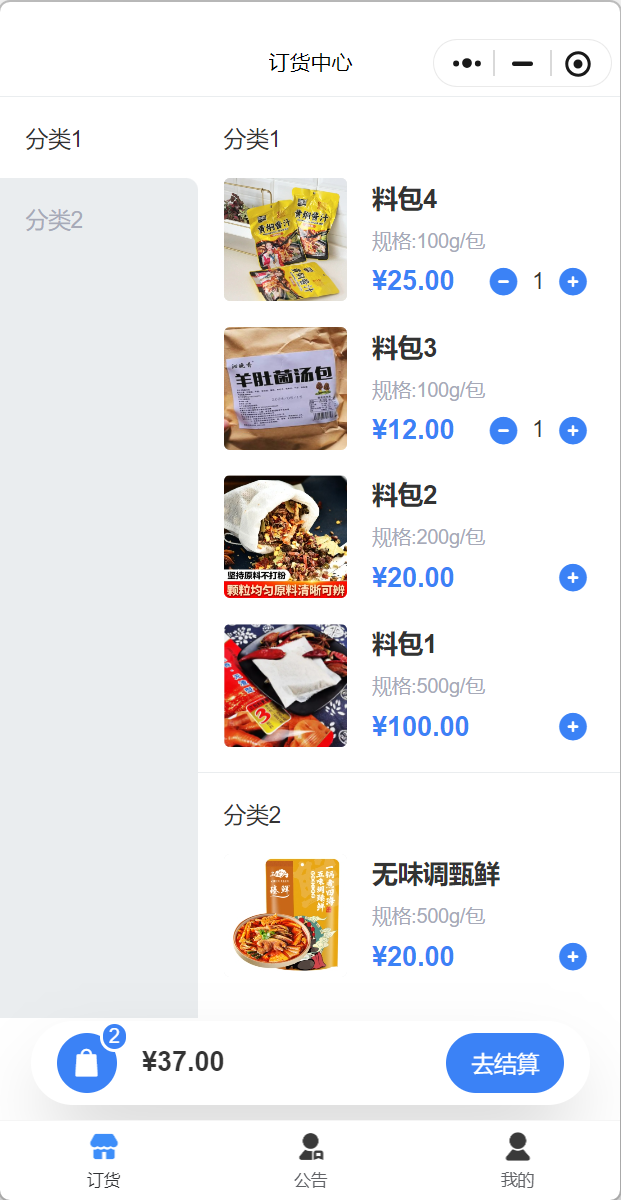
Task: Select 分类2 in the sidebar
Action: pos(54,220)
